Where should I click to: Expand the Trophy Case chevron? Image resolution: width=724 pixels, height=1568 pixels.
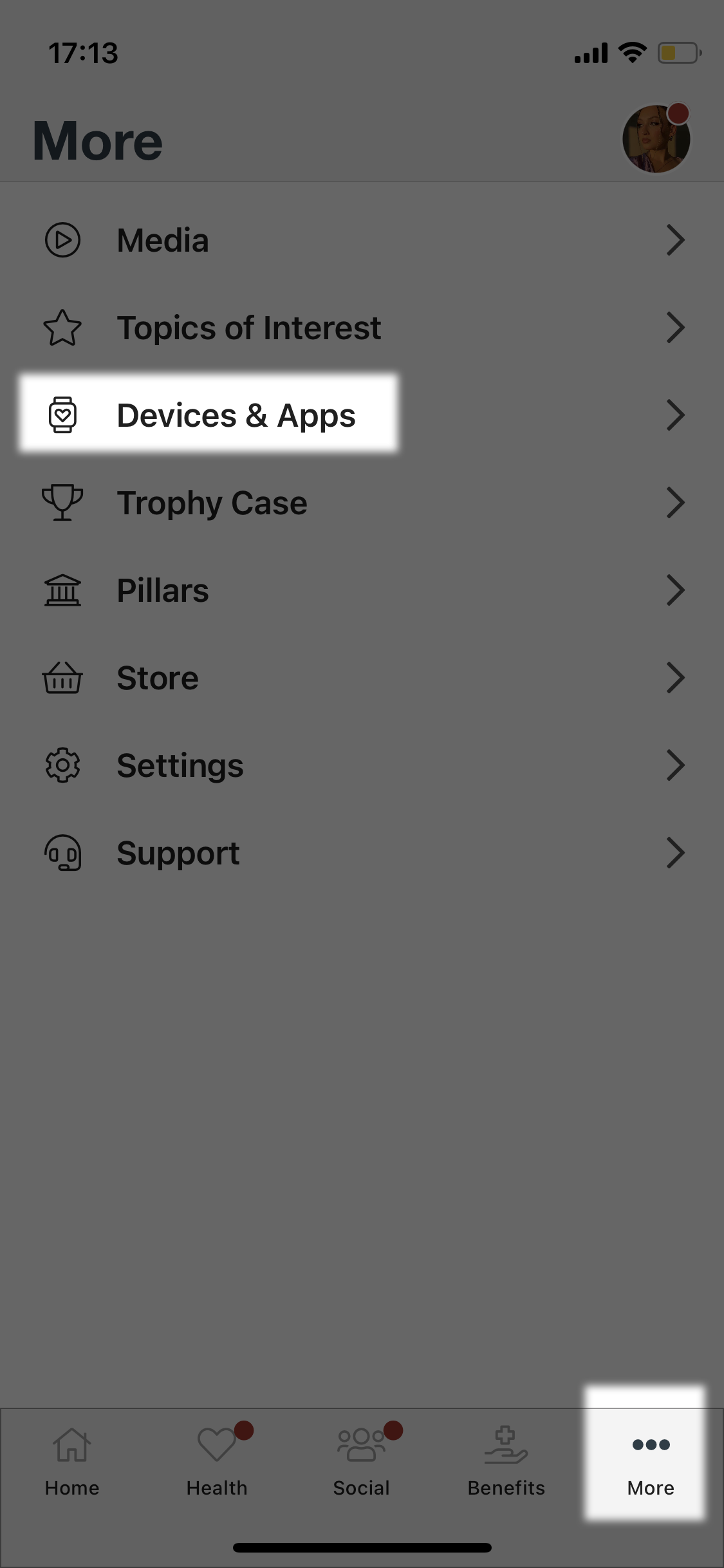tap(677, 503)
